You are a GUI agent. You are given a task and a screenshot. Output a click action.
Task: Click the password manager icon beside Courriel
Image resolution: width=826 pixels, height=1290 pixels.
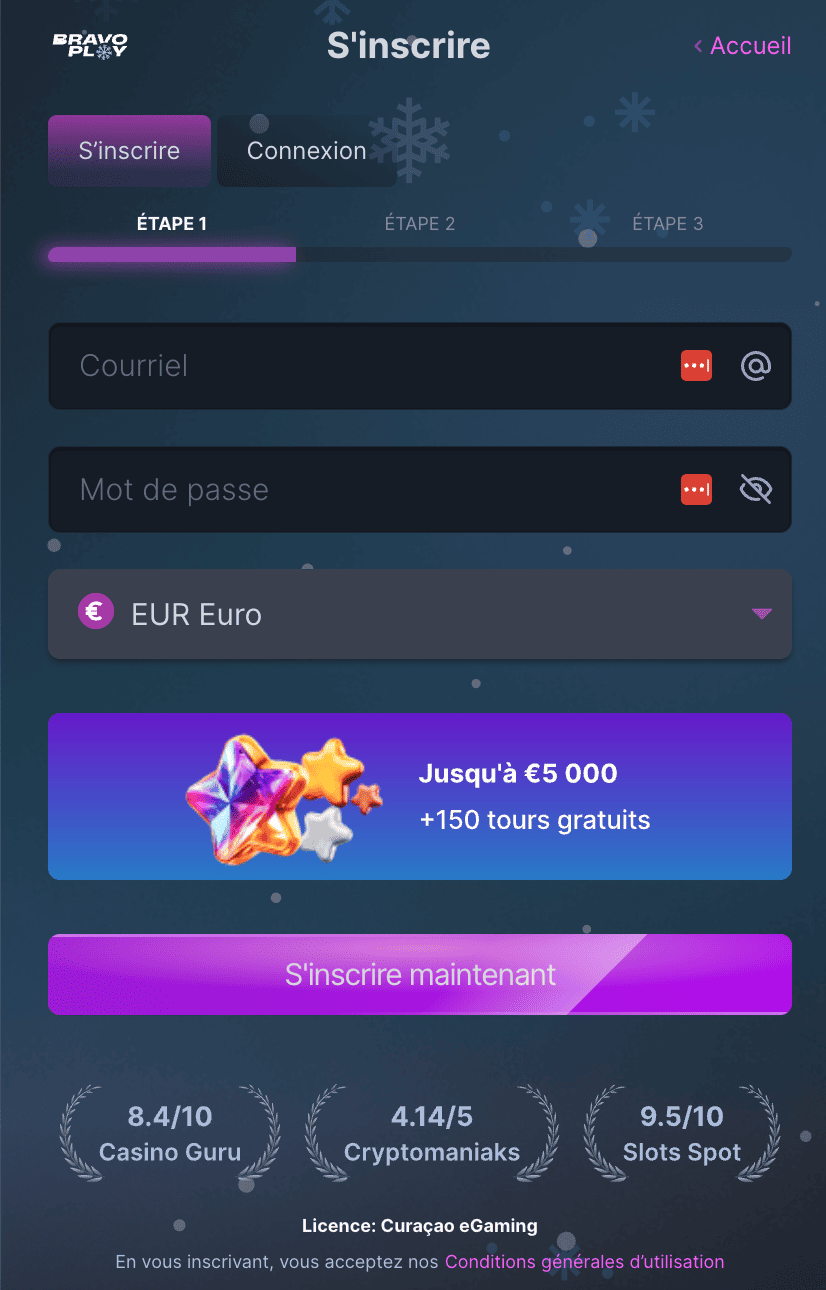coord(696,366)
